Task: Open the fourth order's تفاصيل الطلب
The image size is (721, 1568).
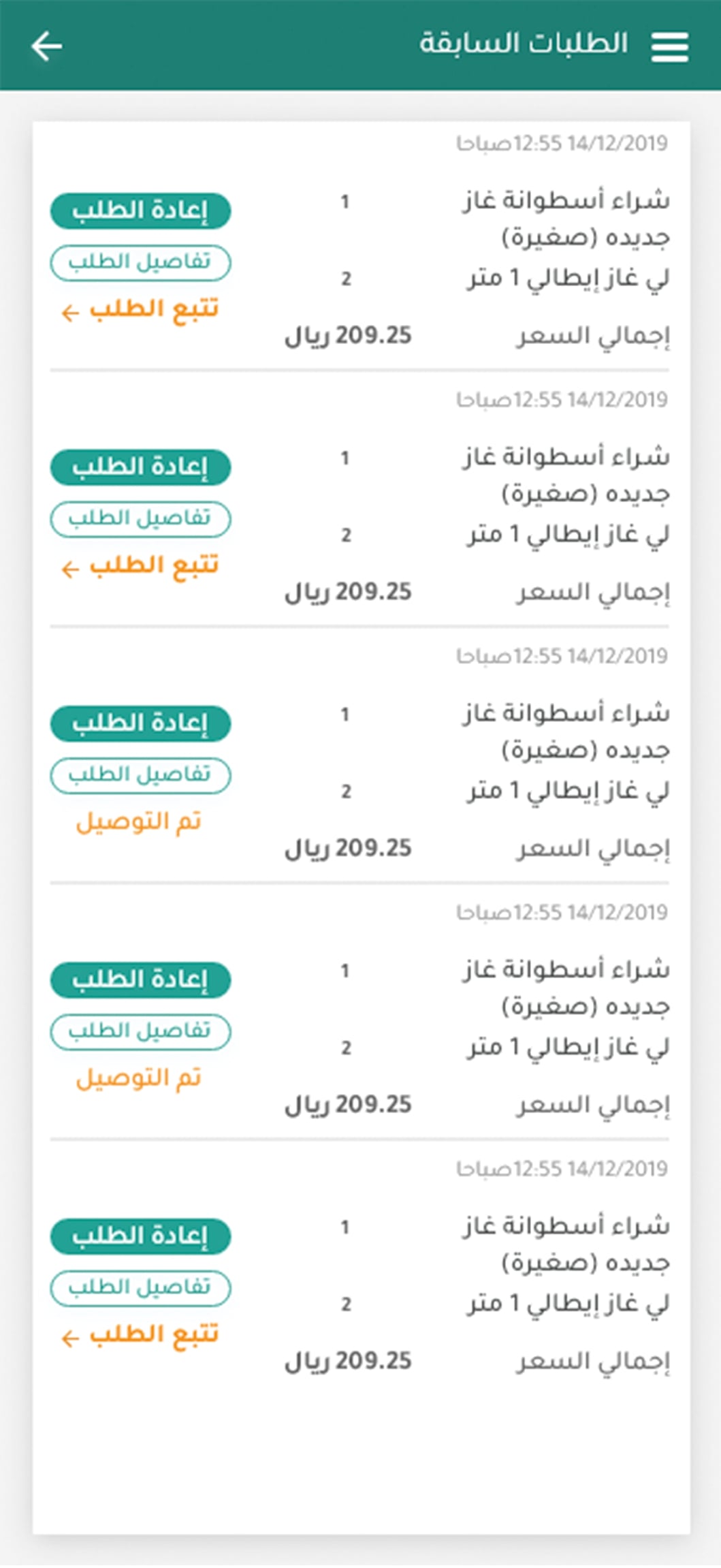Action: click(140, 1031)
